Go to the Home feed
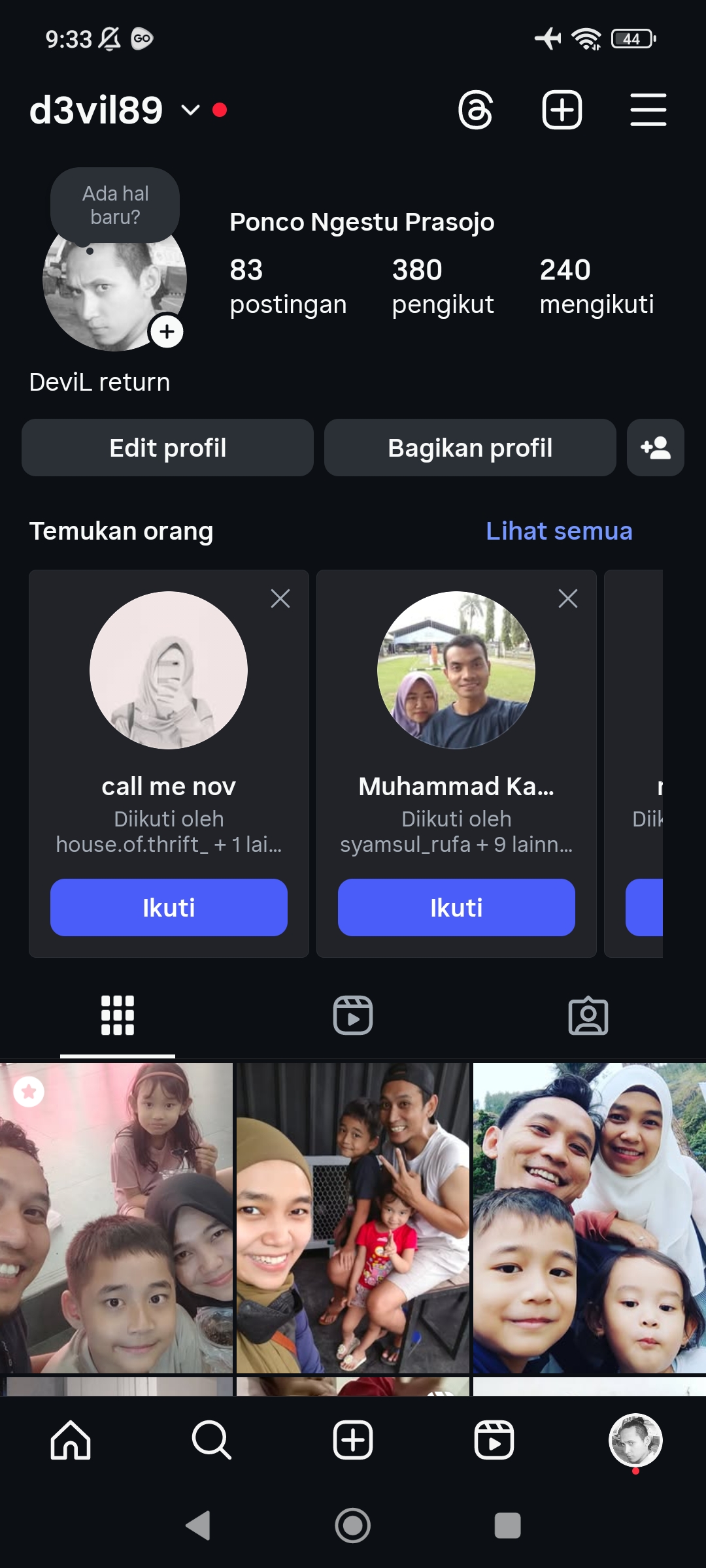 coord(71,1440)
